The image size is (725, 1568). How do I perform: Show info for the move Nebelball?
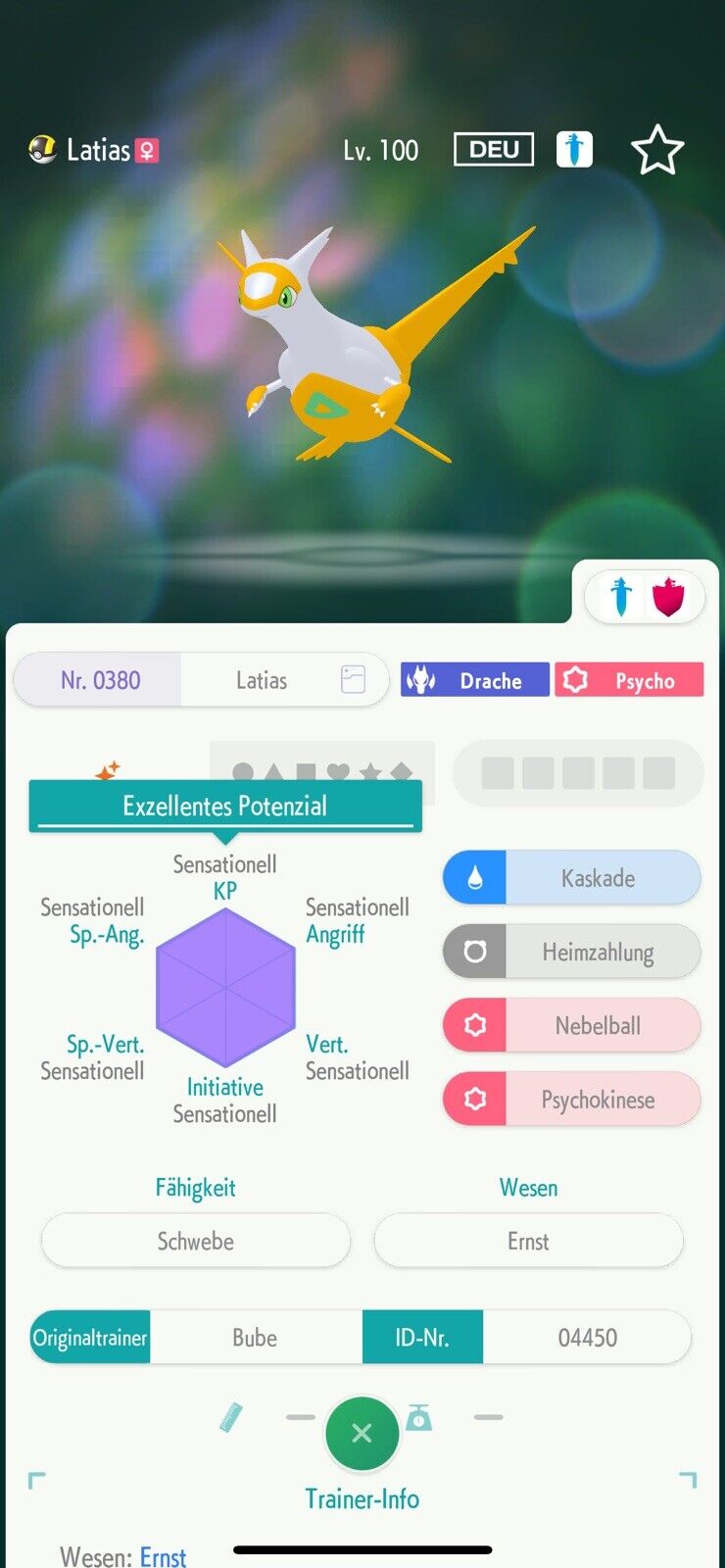click(x=571, y=1025)
